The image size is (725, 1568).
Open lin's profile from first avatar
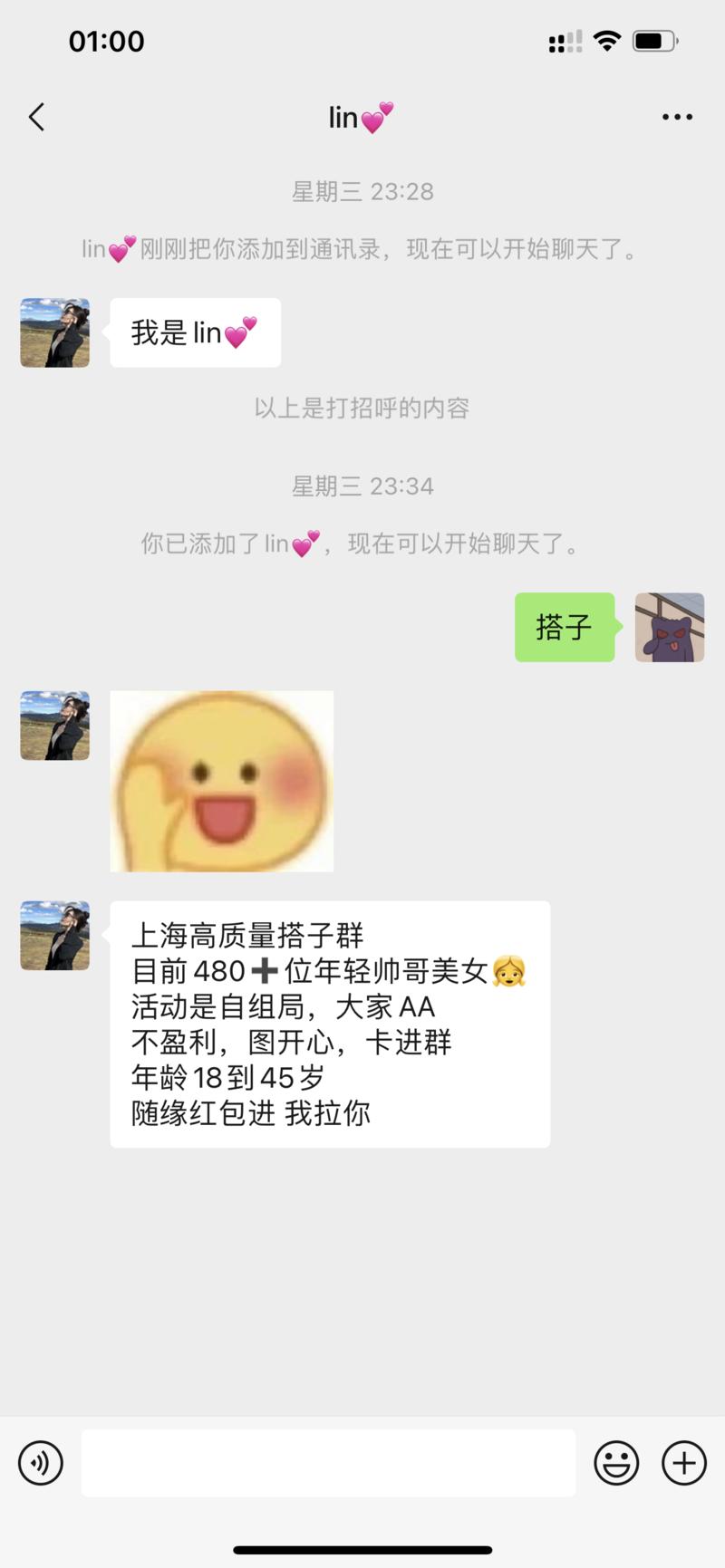55,332
